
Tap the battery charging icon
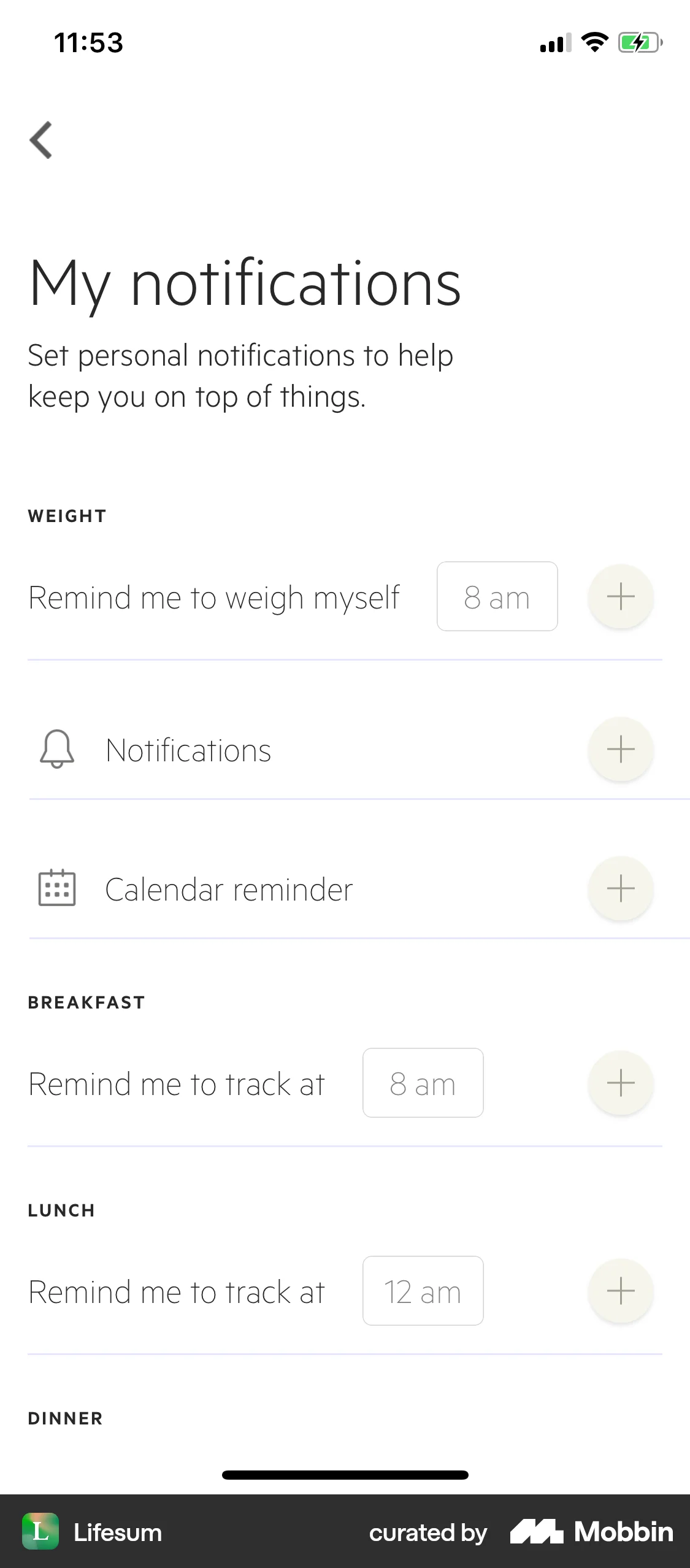tap(638, 43)
